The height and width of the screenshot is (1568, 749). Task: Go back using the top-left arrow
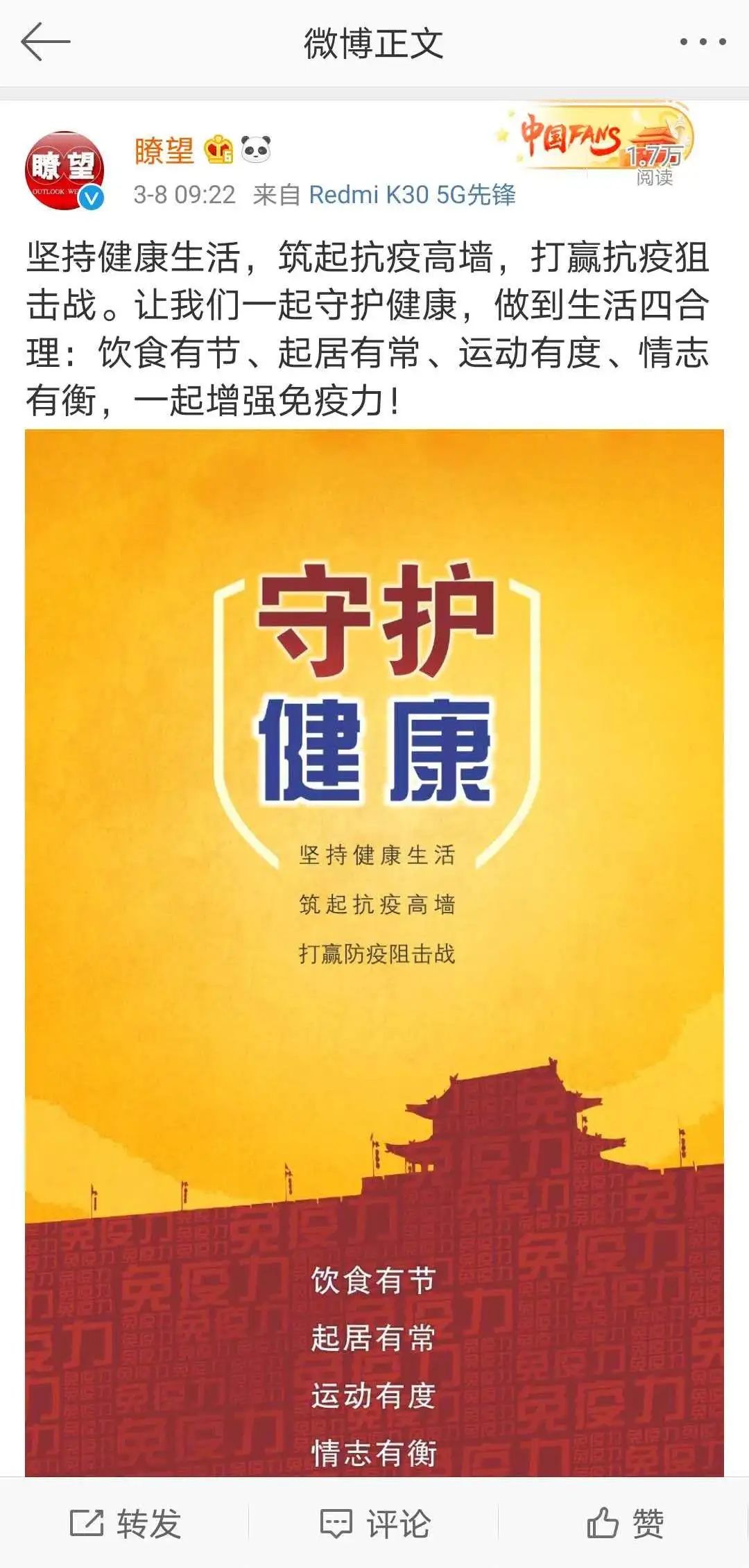click(x=46, y=42)
